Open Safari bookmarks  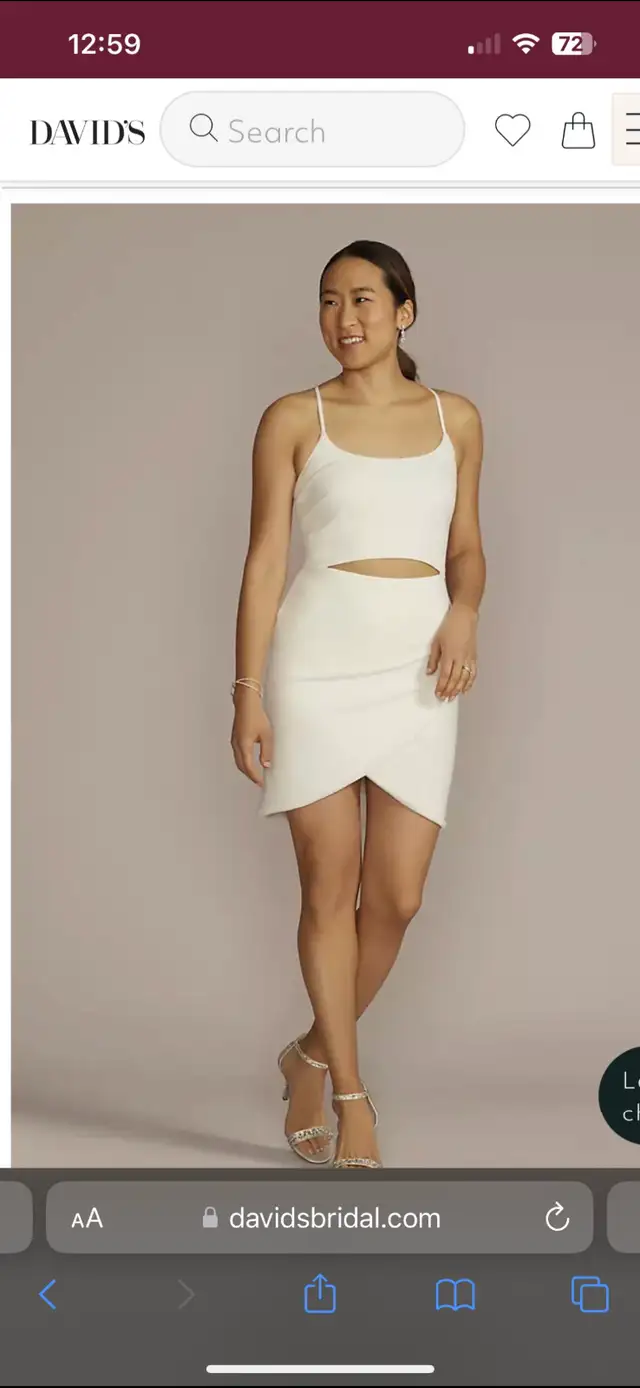pos(455,1295)
